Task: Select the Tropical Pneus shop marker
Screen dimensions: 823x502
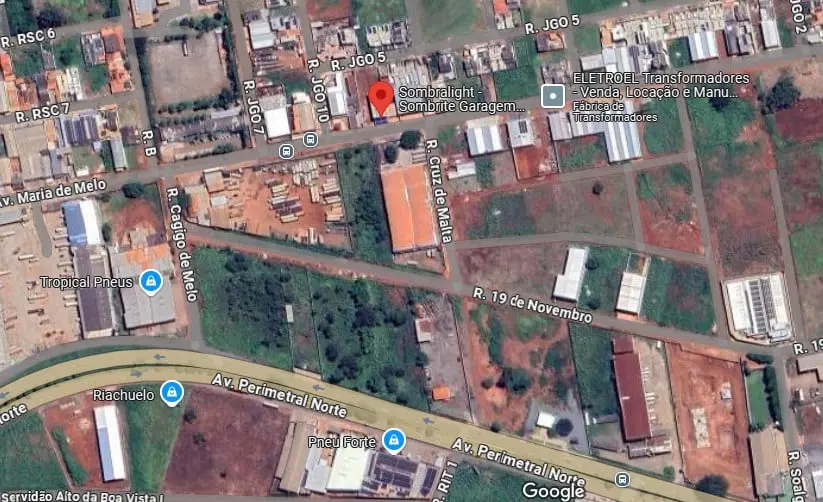Action: [x=150, y=282]
